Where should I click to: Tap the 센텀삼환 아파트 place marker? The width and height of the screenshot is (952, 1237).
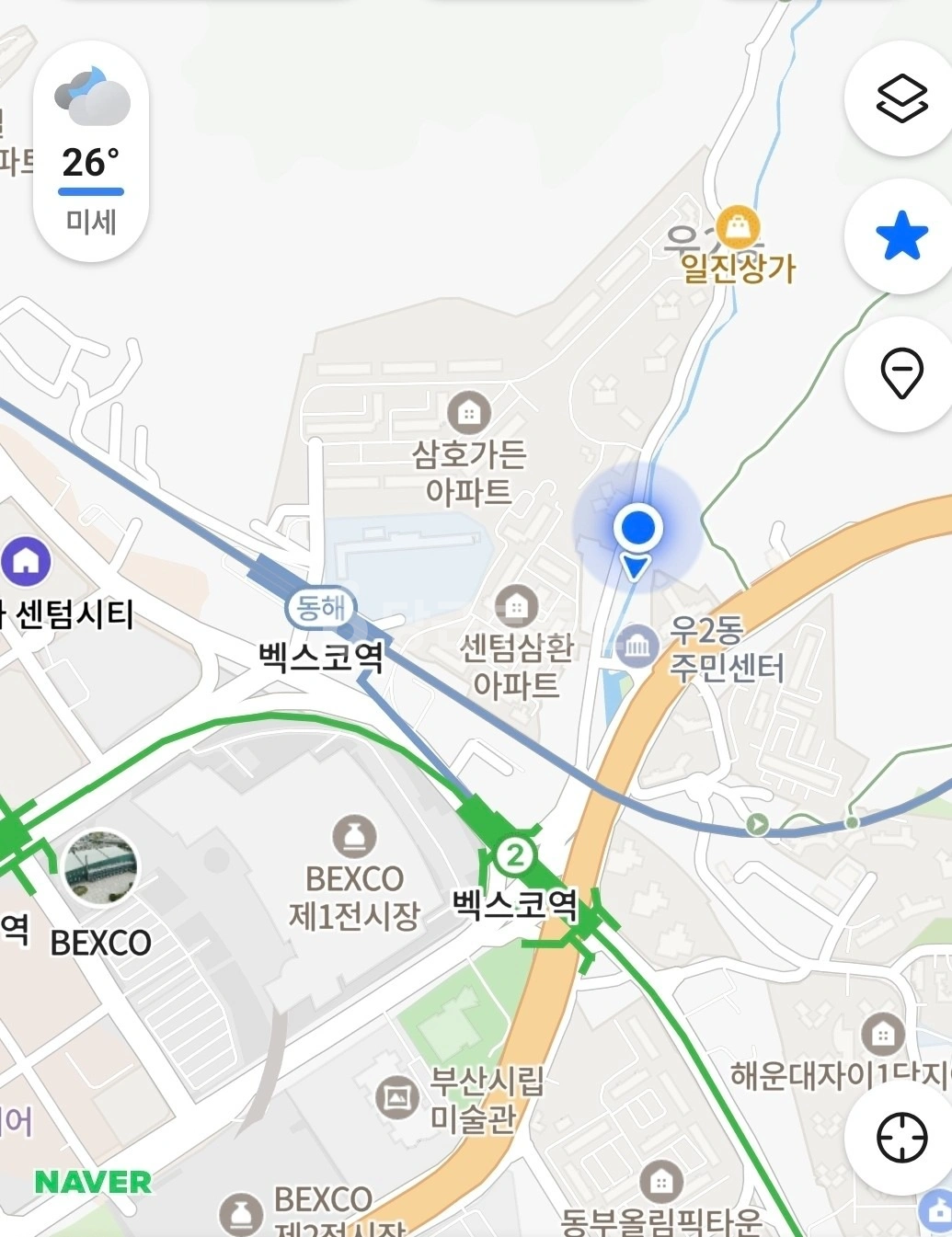[517, 606]
